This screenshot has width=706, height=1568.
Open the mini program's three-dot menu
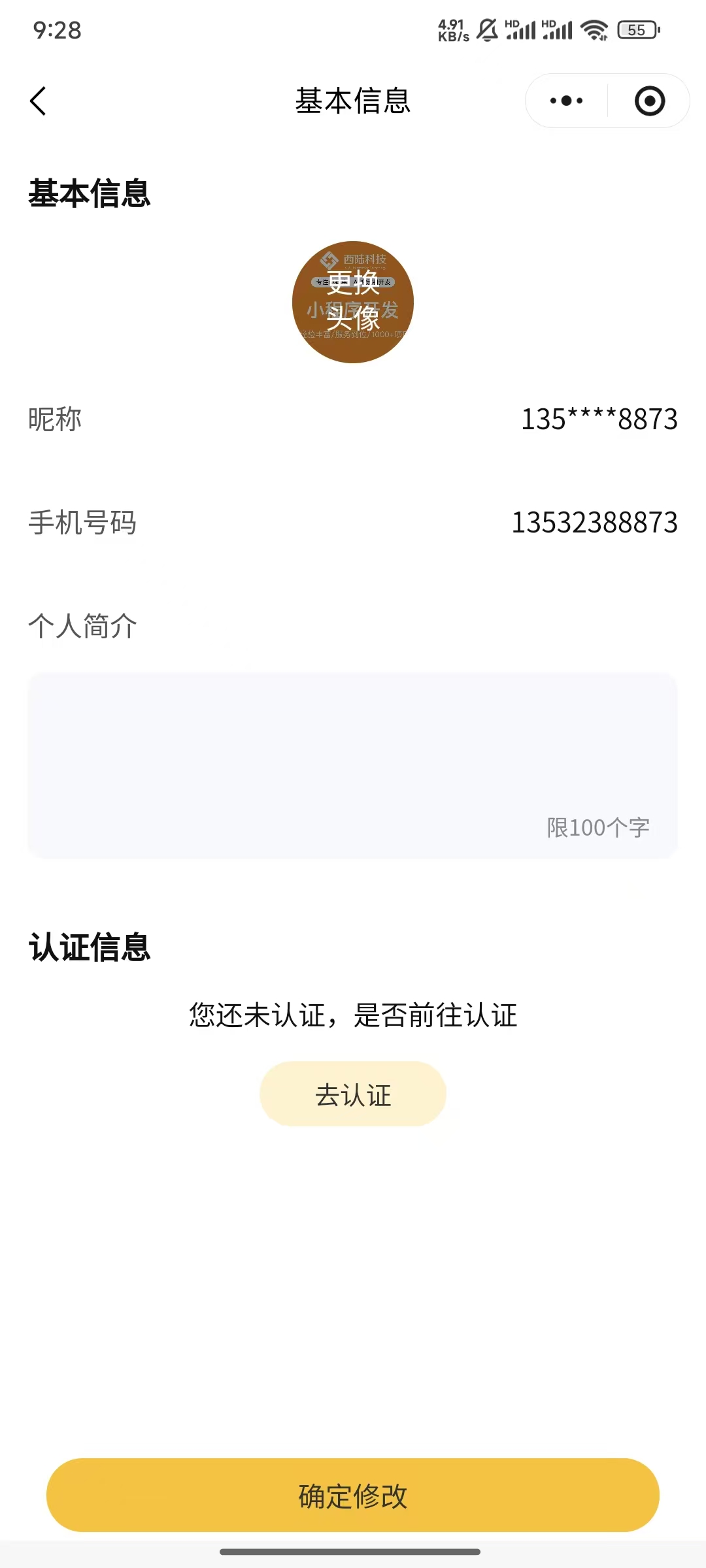566,101
